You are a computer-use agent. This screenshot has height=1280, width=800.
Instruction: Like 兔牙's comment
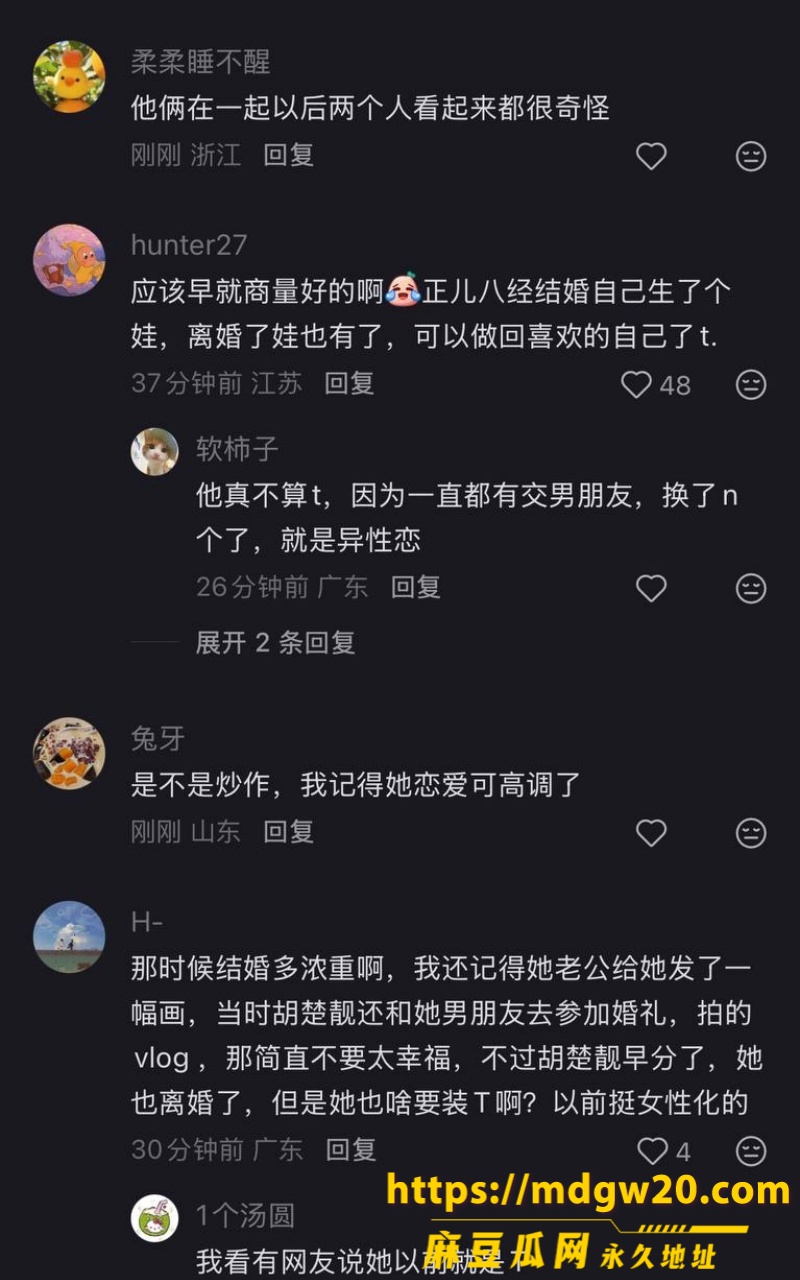(x=651, y=832)
